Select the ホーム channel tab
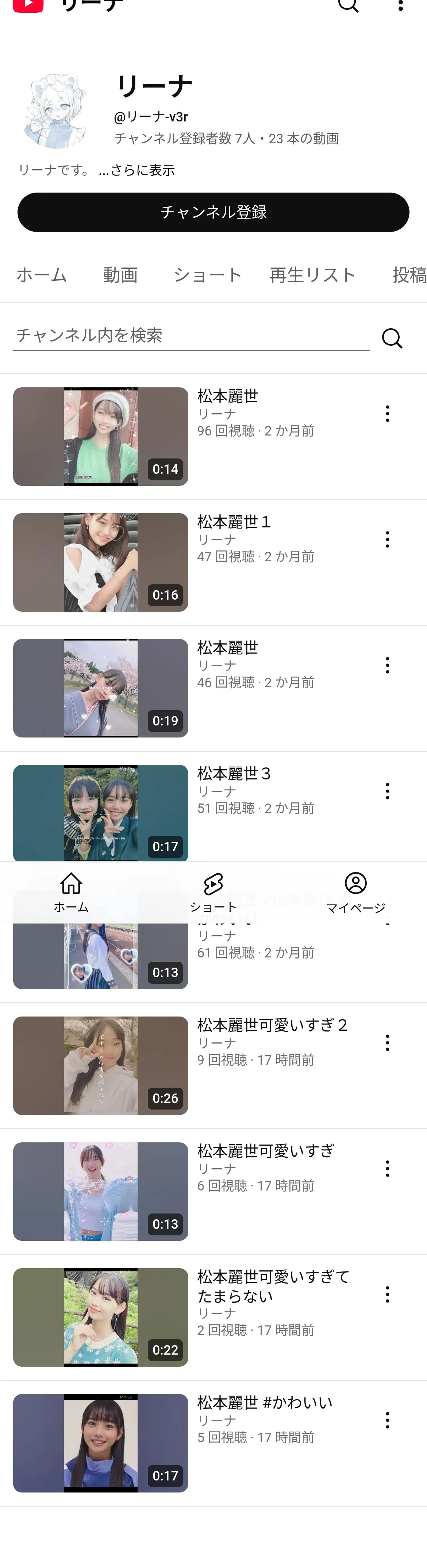 tap(41, 275)
